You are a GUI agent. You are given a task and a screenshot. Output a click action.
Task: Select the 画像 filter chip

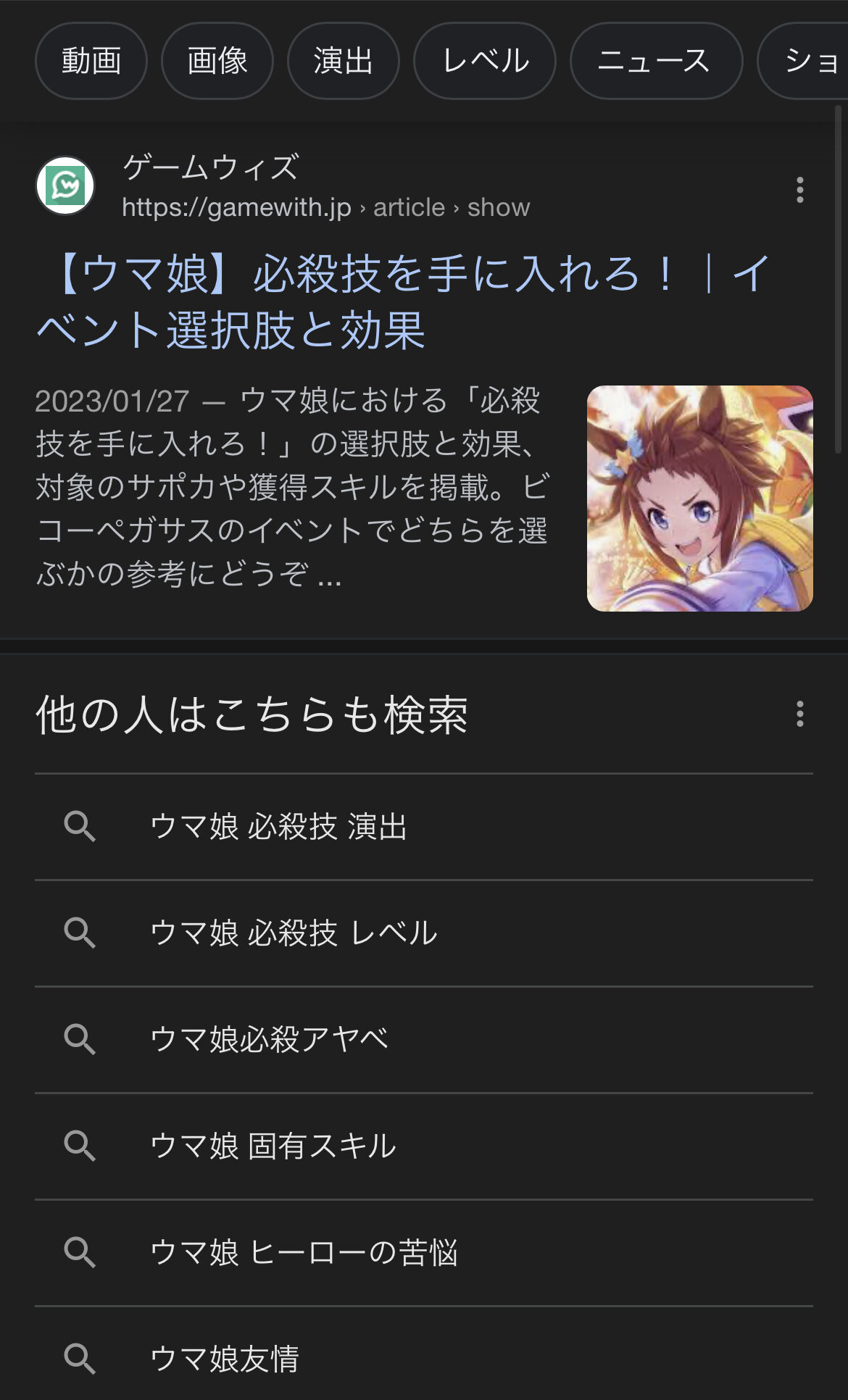217,61
